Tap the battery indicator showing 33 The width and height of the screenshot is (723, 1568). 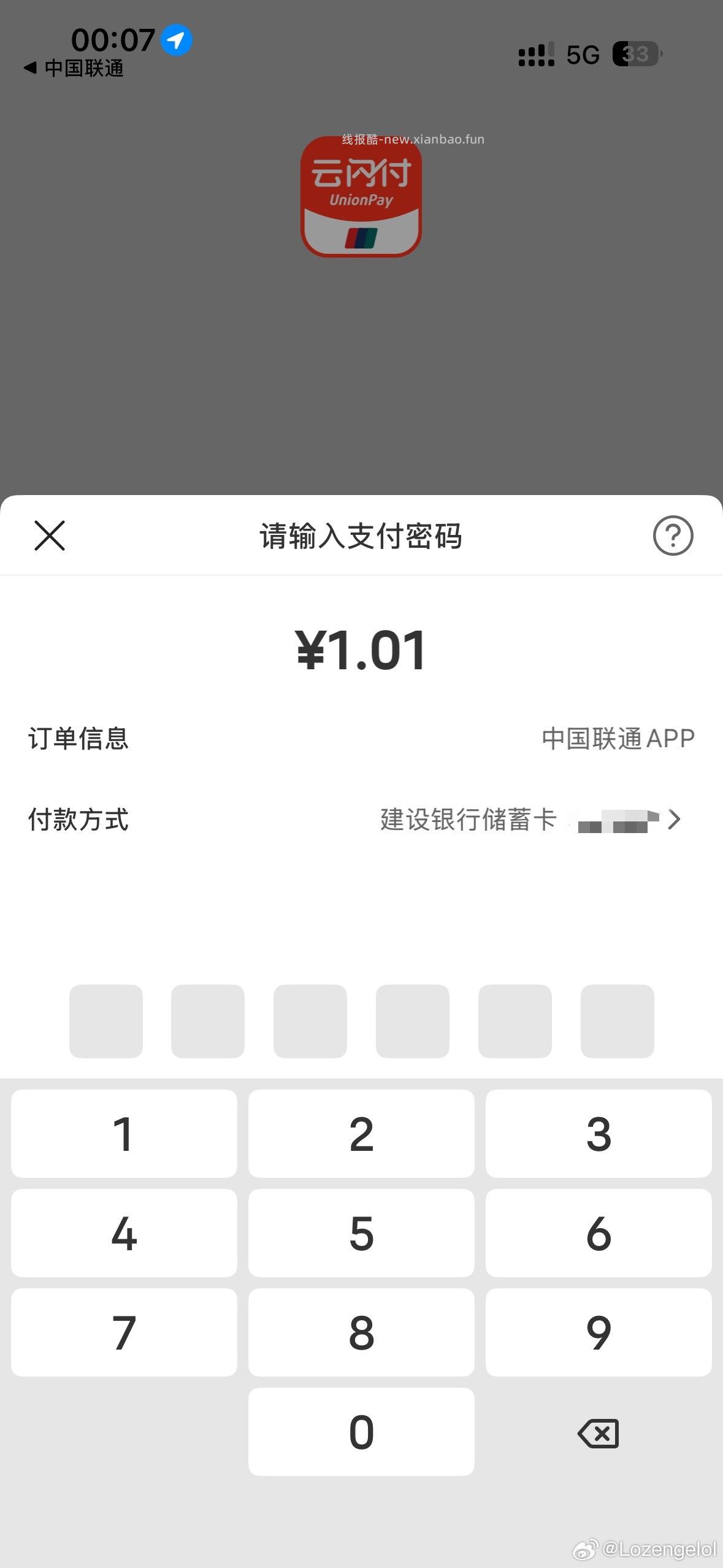click(635, 54)
